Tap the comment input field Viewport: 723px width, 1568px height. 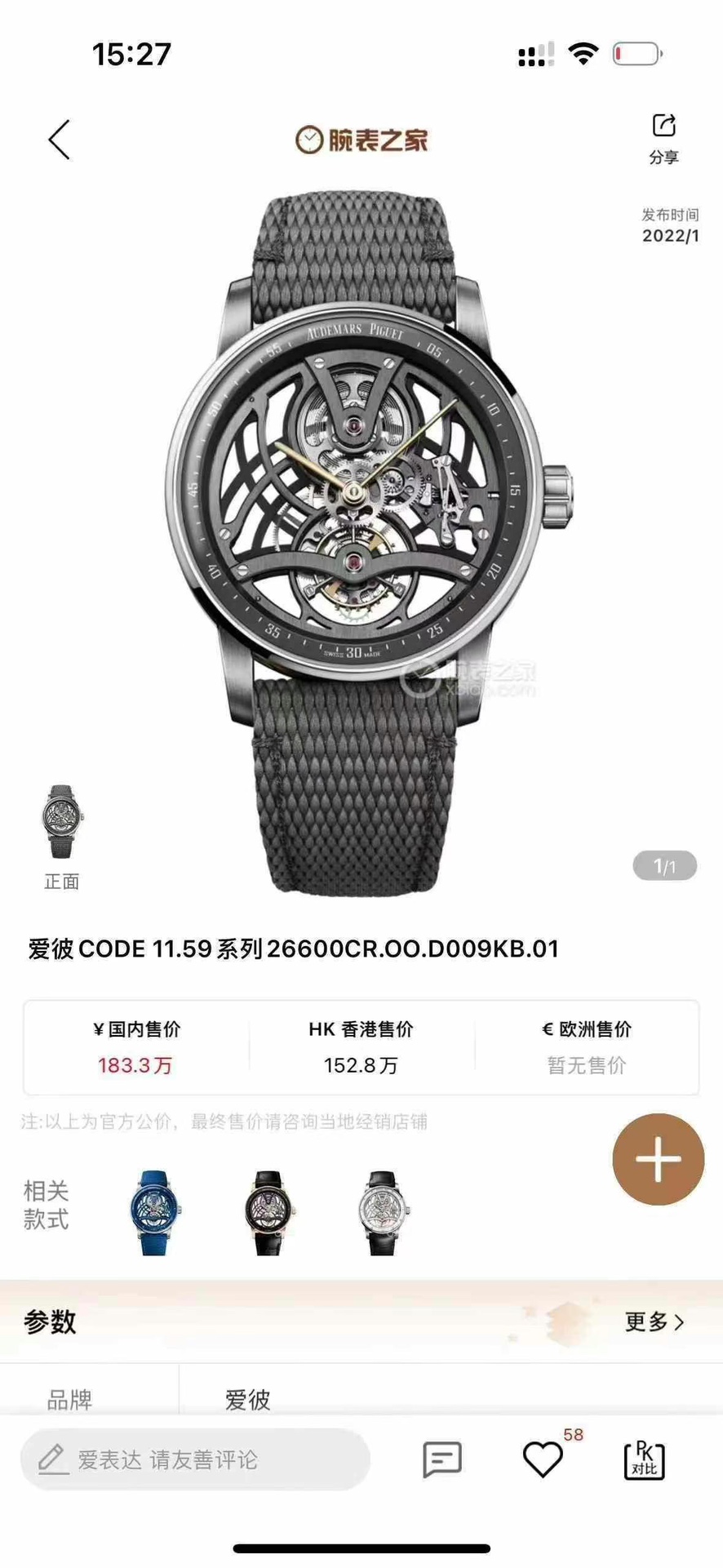(196, 1459)
